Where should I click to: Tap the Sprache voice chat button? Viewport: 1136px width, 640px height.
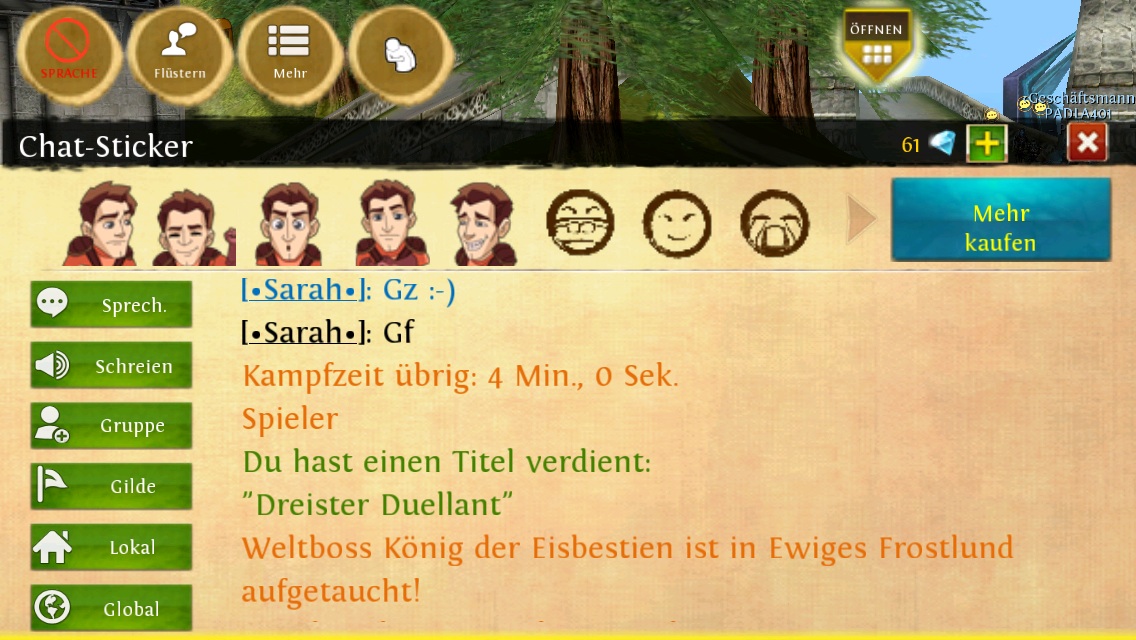(x=69, y=53)
